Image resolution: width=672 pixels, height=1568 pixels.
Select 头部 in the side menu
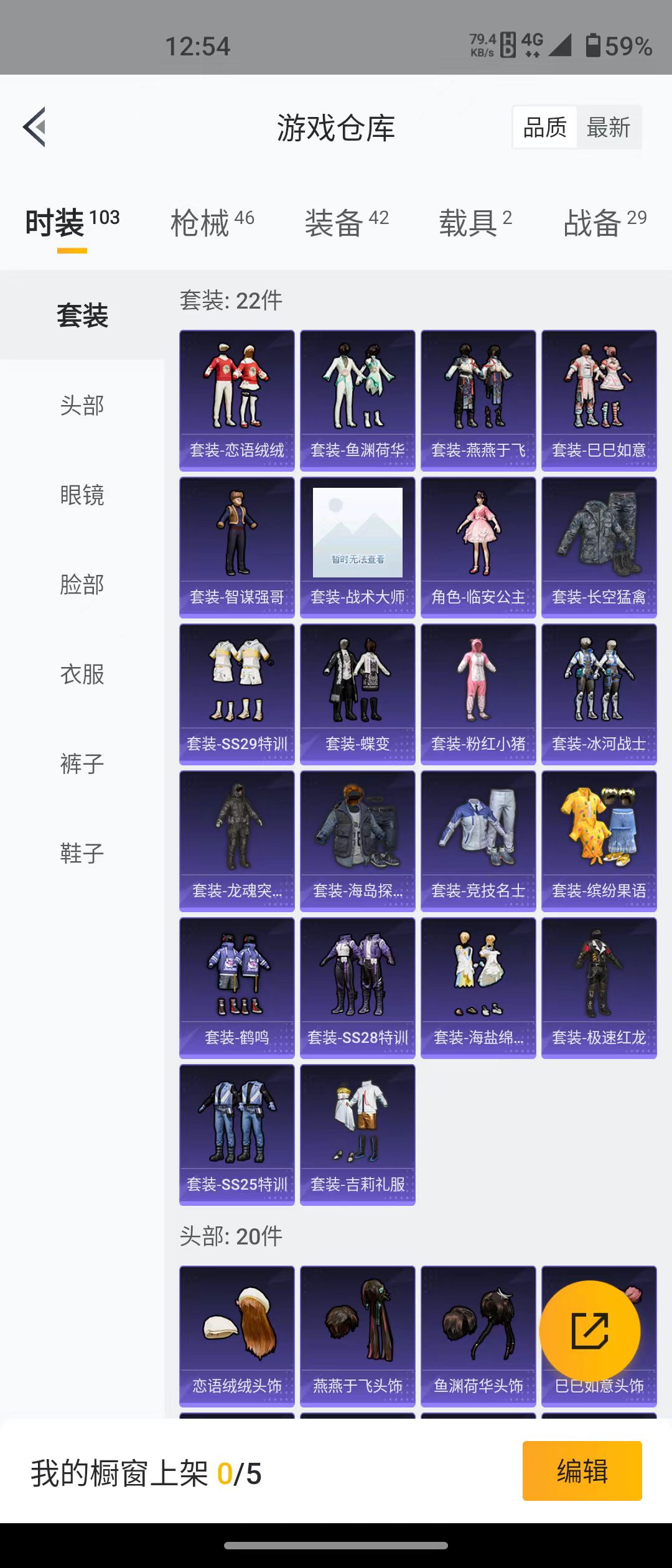pyautogui.click(x=82, y=405)
